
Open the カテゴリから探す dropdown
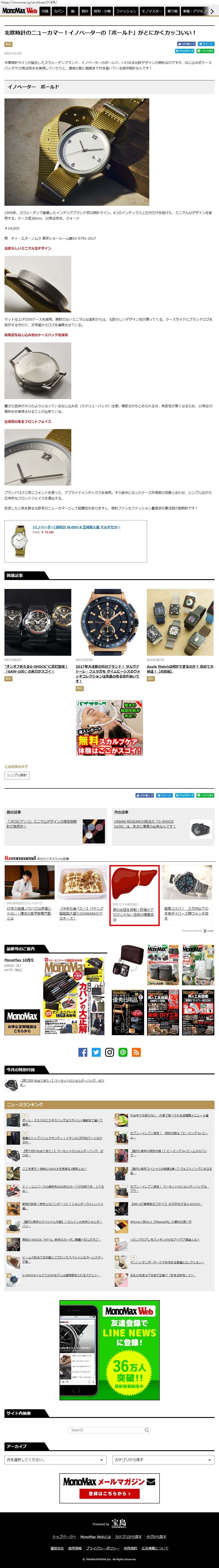[163, 1460]
